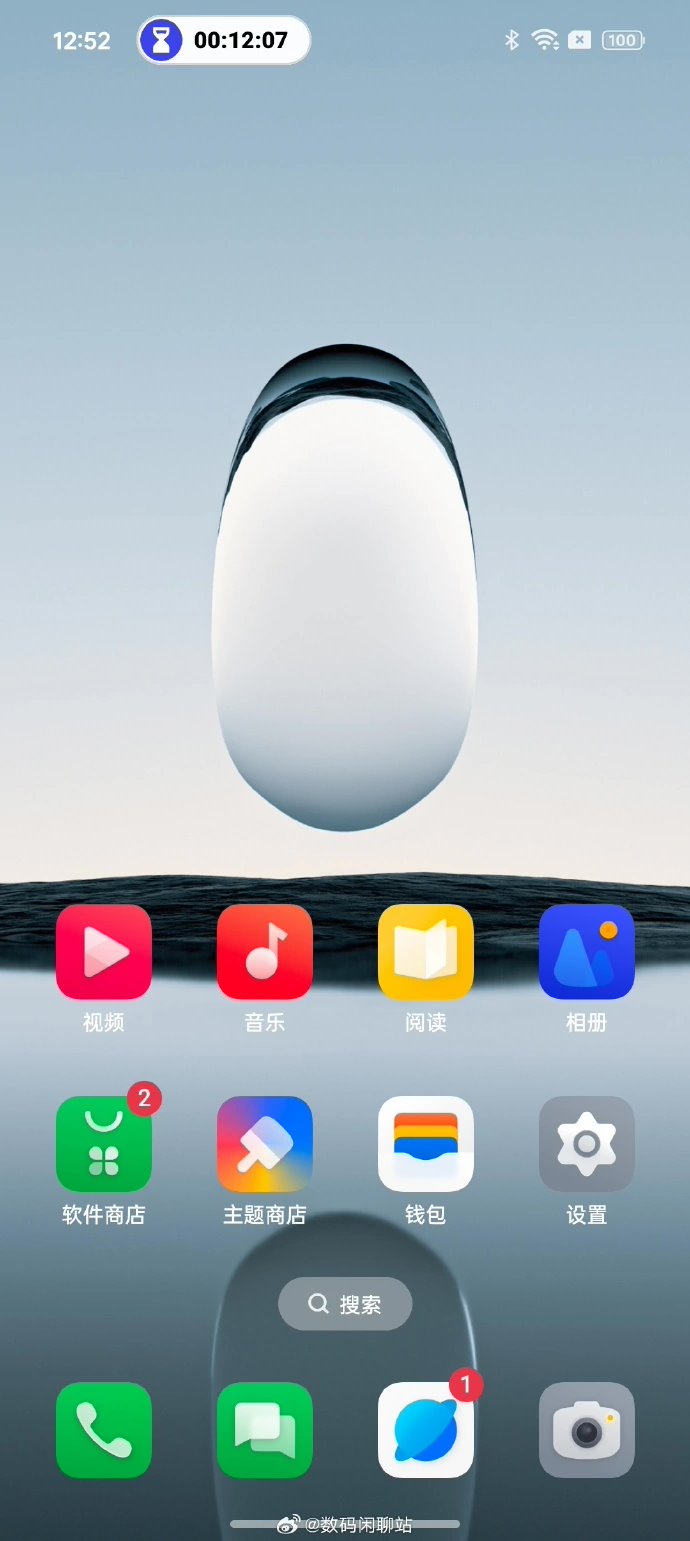Screen dimensions: 690x1541
Task: Open the 相册 photo gallery
Action: (x=587, y=952)
